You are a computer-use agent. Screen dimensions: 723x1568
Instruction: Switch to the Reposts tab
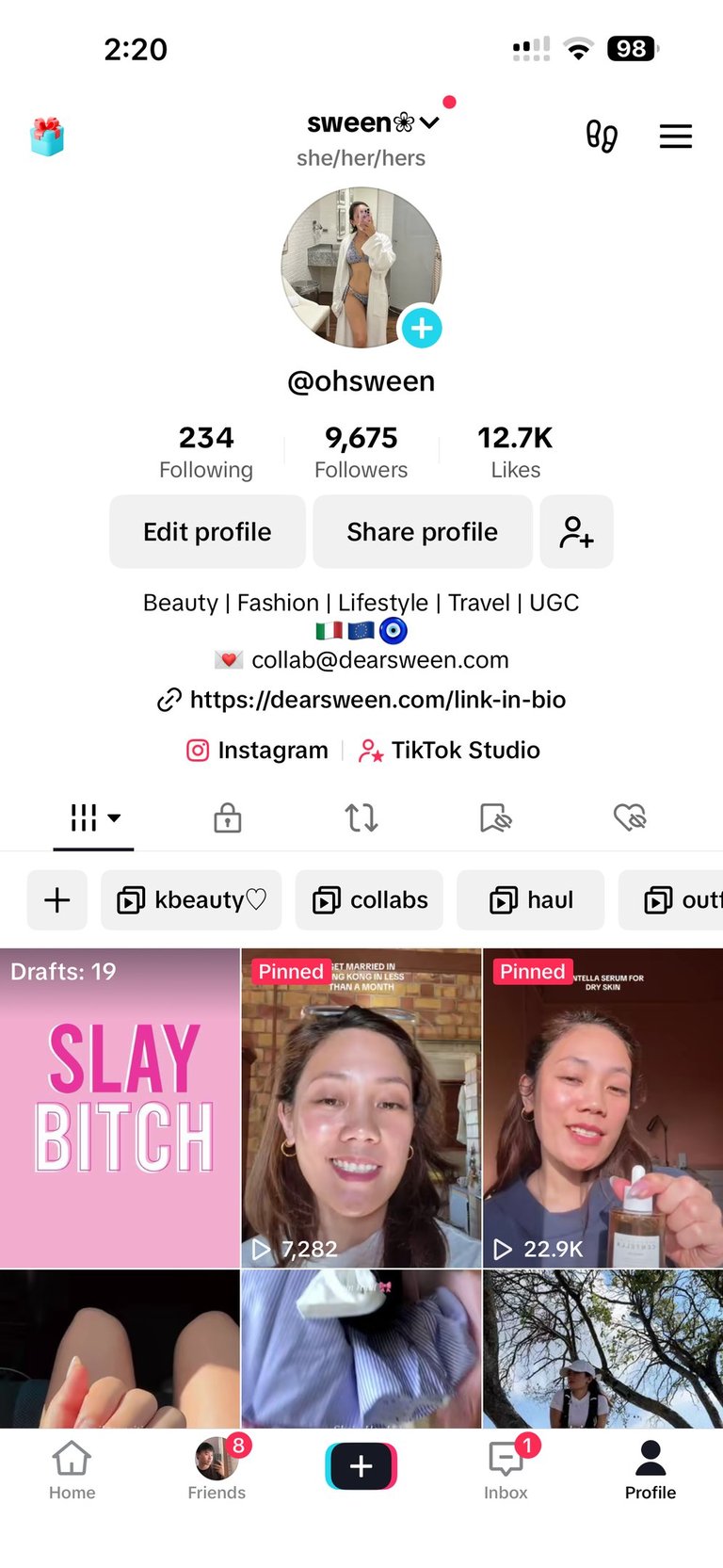tap(361, 817)
